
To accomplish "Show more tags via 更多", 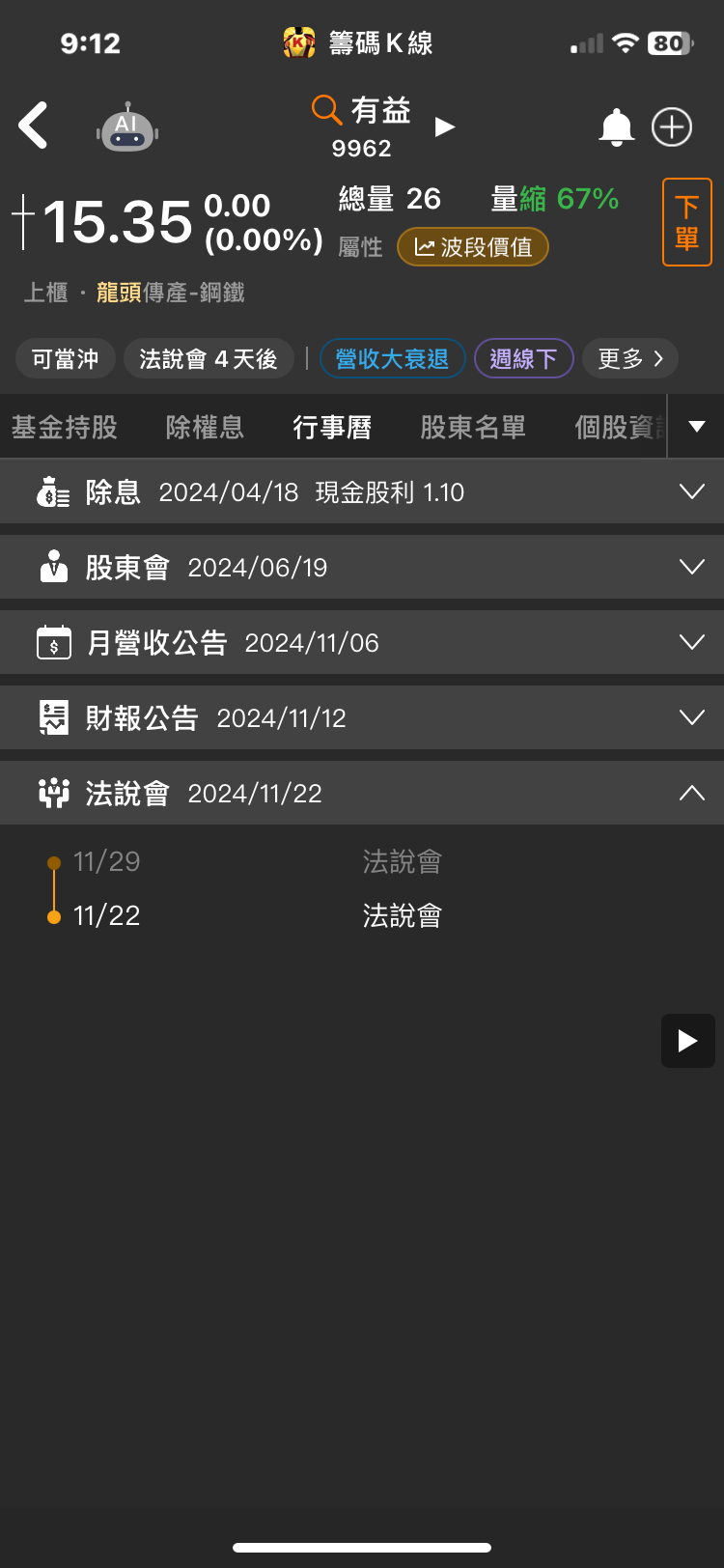I will point(629,359).
